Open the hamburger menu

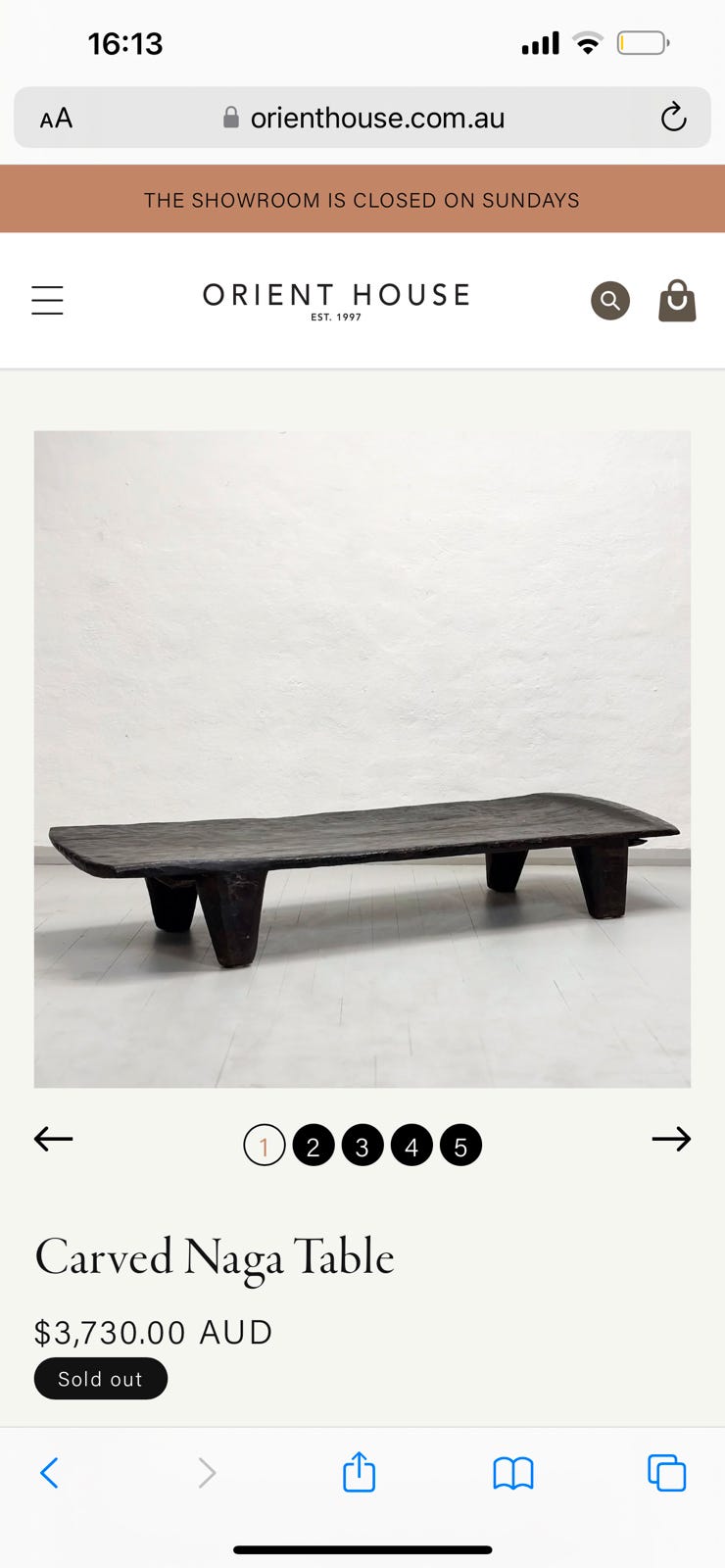47,300
